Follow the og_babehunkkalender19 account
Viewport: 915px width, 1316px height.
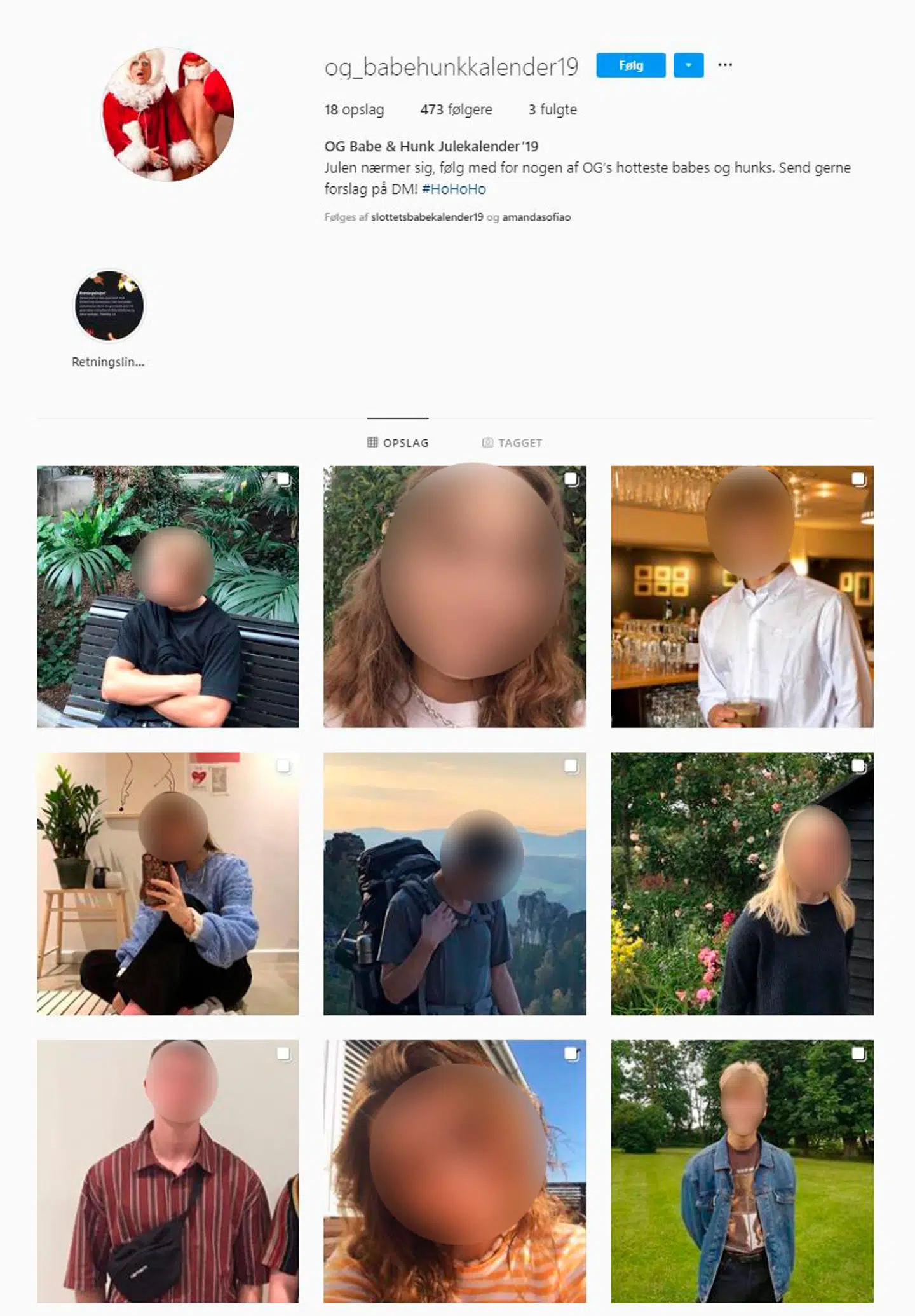630,65
